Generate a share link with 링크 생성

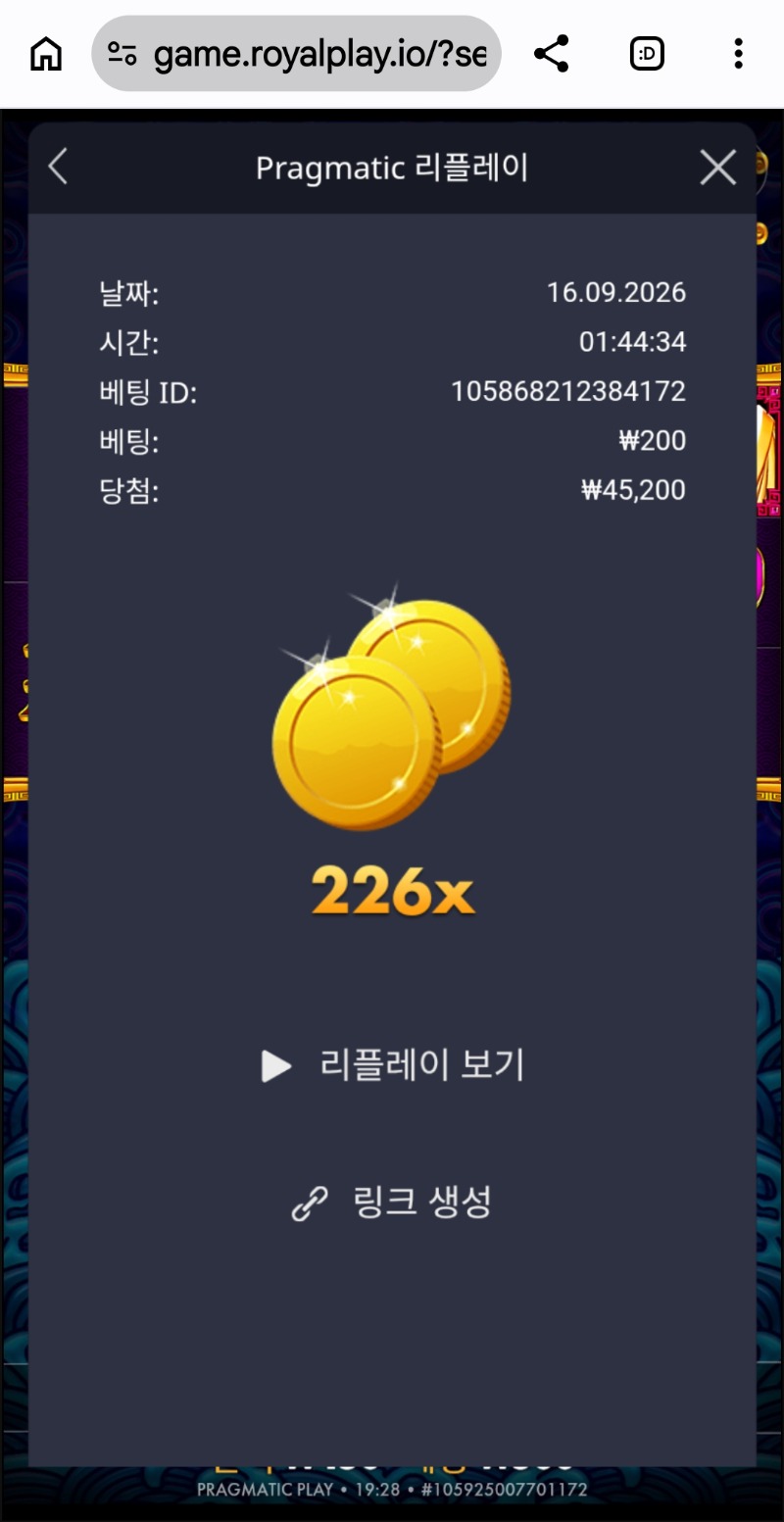pyautogui.click(x=392, y=1203)
